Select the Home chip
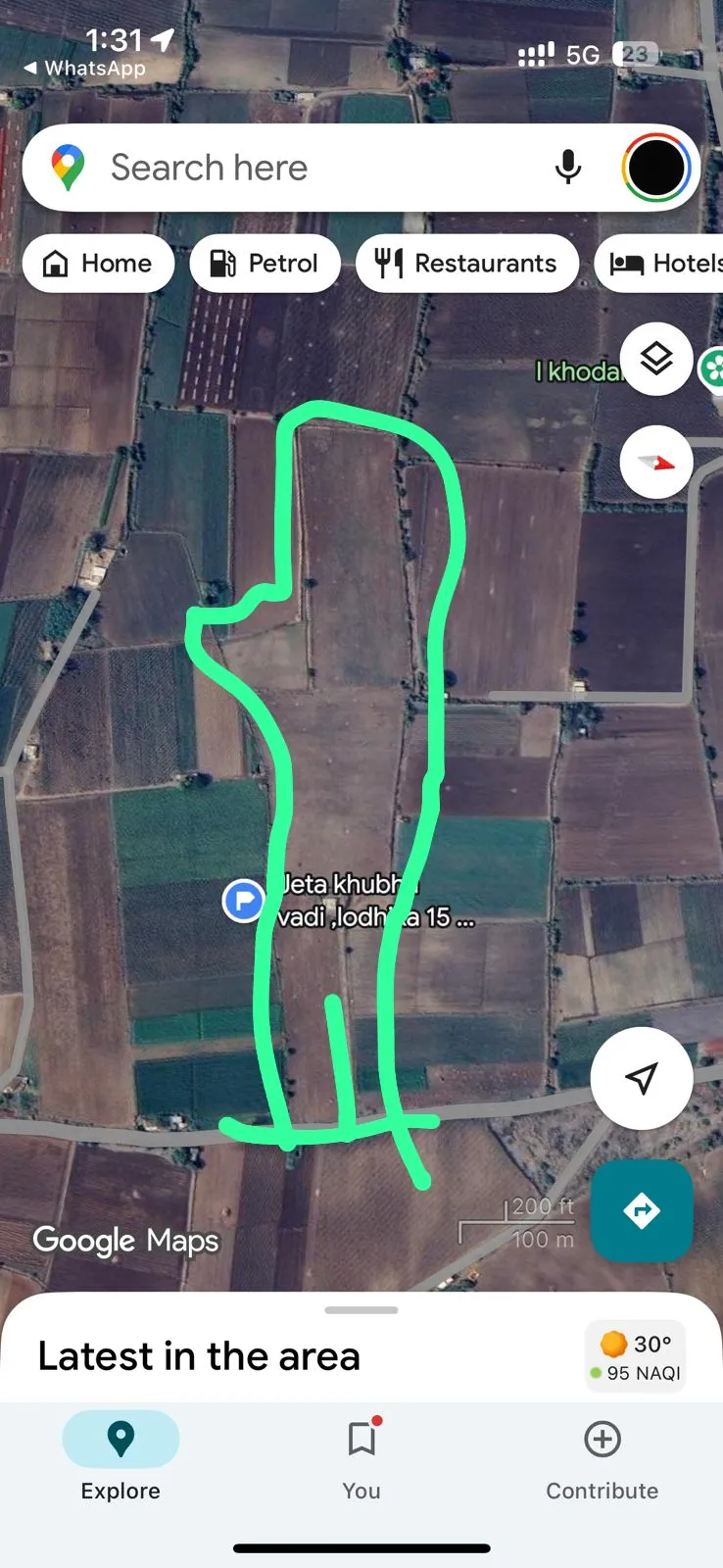 point(98,264)
